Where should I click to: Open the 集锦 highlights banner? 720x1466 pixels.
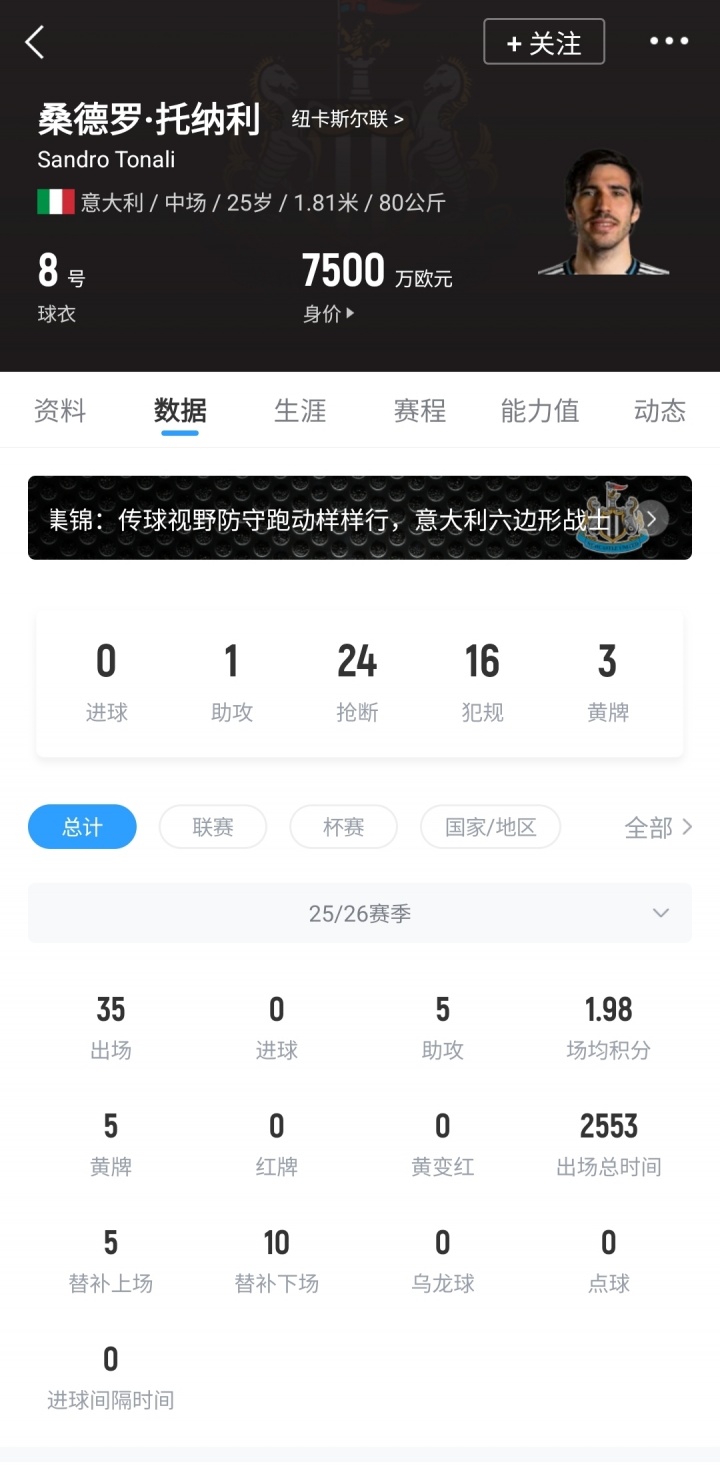tap(360, 518)
